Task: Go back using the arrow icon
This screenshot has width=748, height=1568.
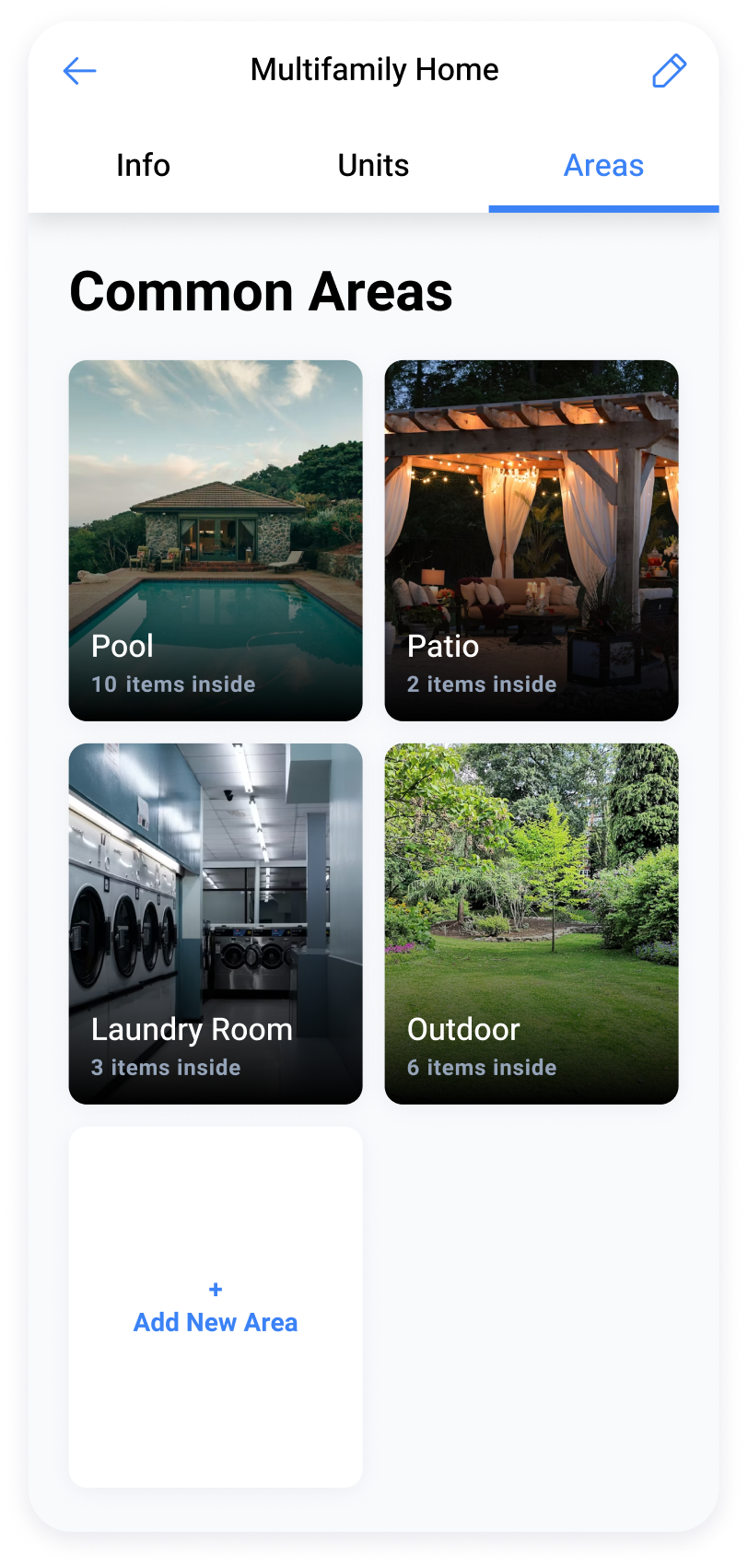Action: pyautogui.click(x=79, y=71)
